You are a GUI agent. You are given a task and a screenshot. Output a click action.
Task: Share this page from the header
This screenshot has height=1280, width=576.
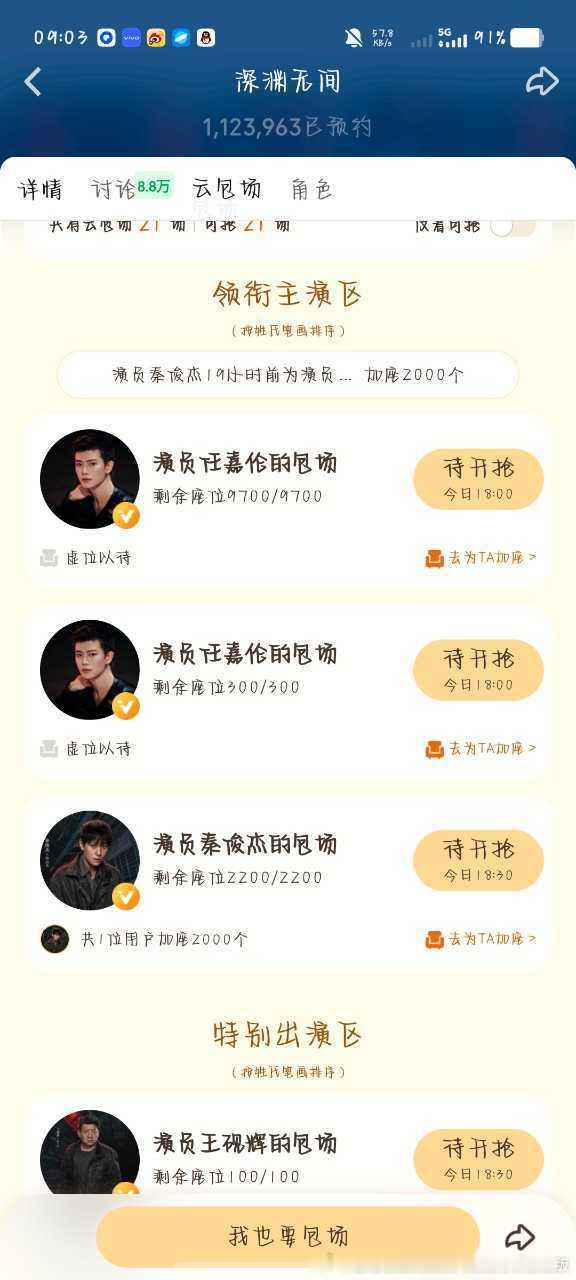point(542,81)
